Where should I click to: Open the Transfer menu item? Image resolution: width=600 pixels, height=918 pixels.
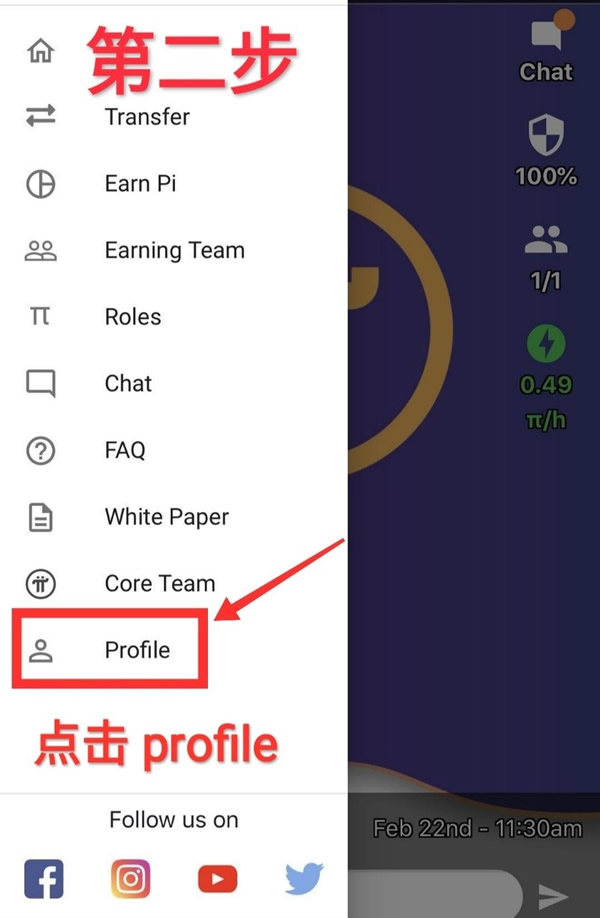pos(146,117)
